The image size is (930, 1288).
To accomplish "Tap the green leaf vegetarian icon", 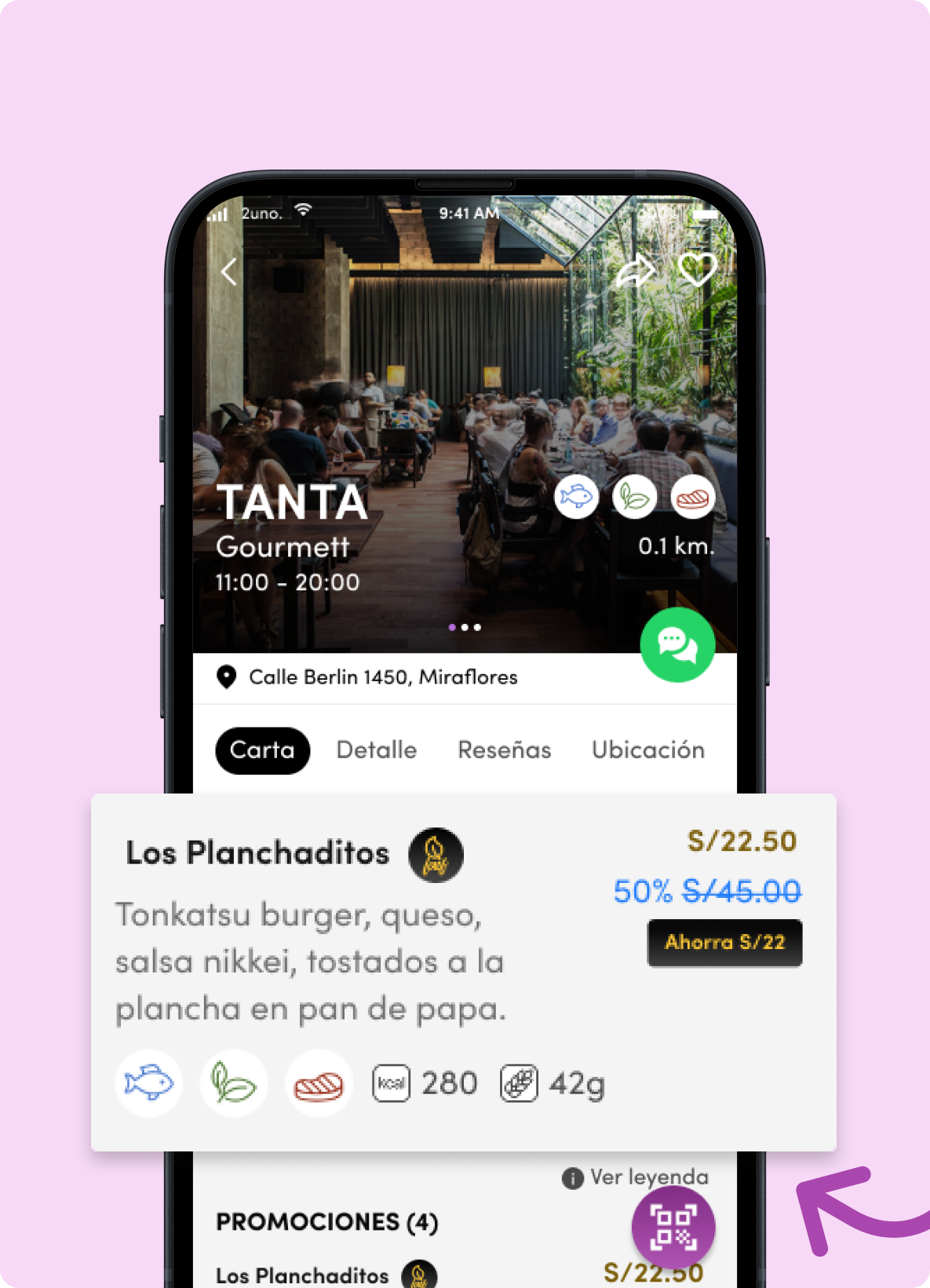I will (633, 498).
